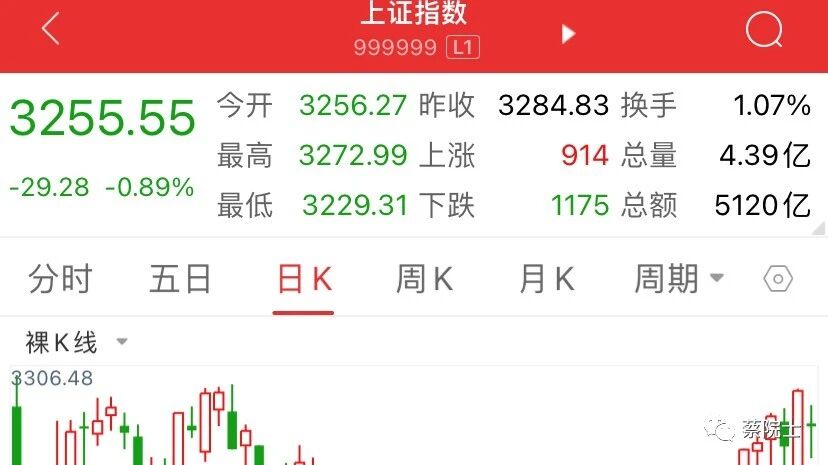This screenshot has width=828, height=465.
Task: Expand the 周期 period dropdown
Action: (679, 279)
